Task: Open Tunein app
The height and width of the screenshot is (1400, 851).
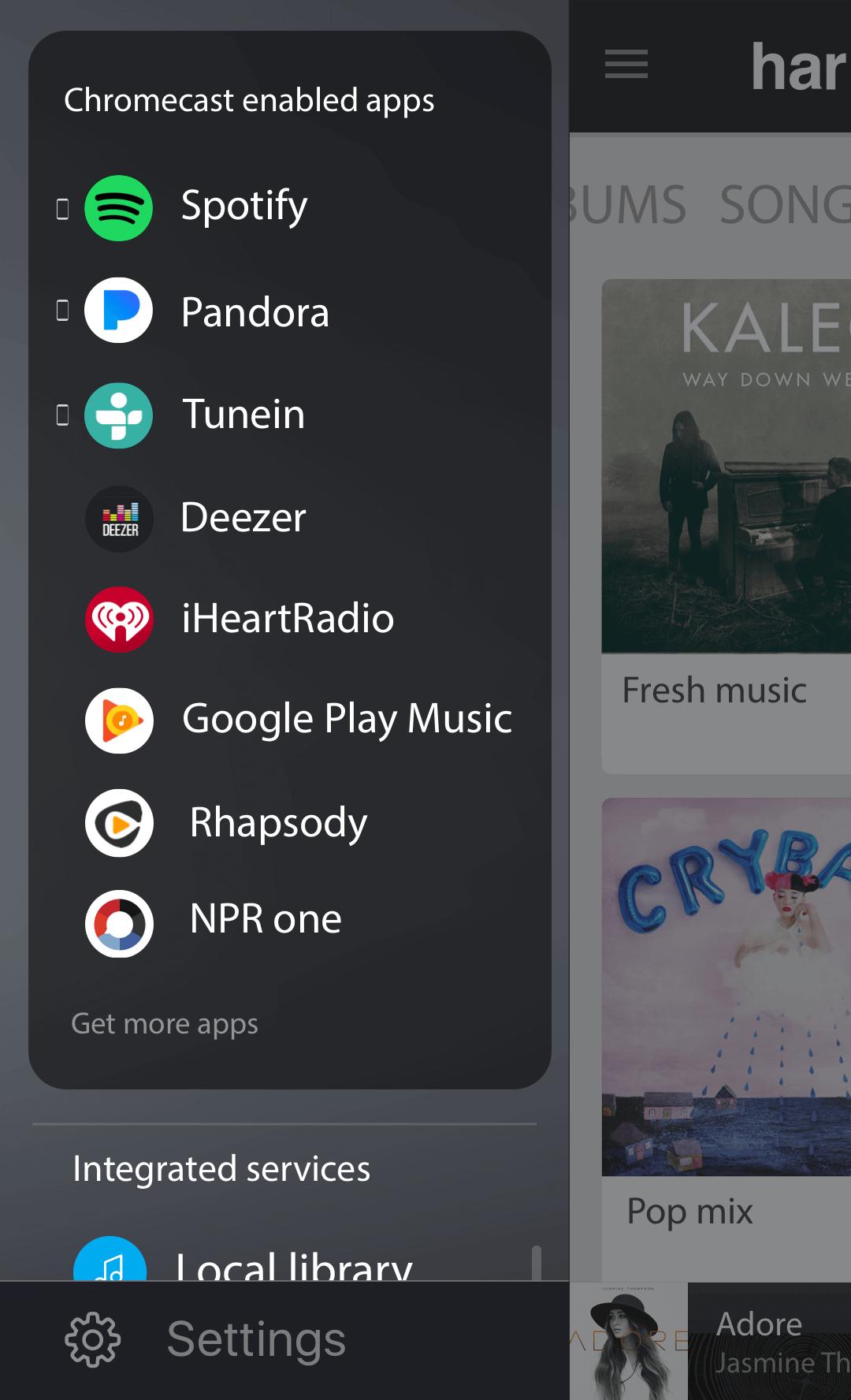Action: tap(243, 415)
